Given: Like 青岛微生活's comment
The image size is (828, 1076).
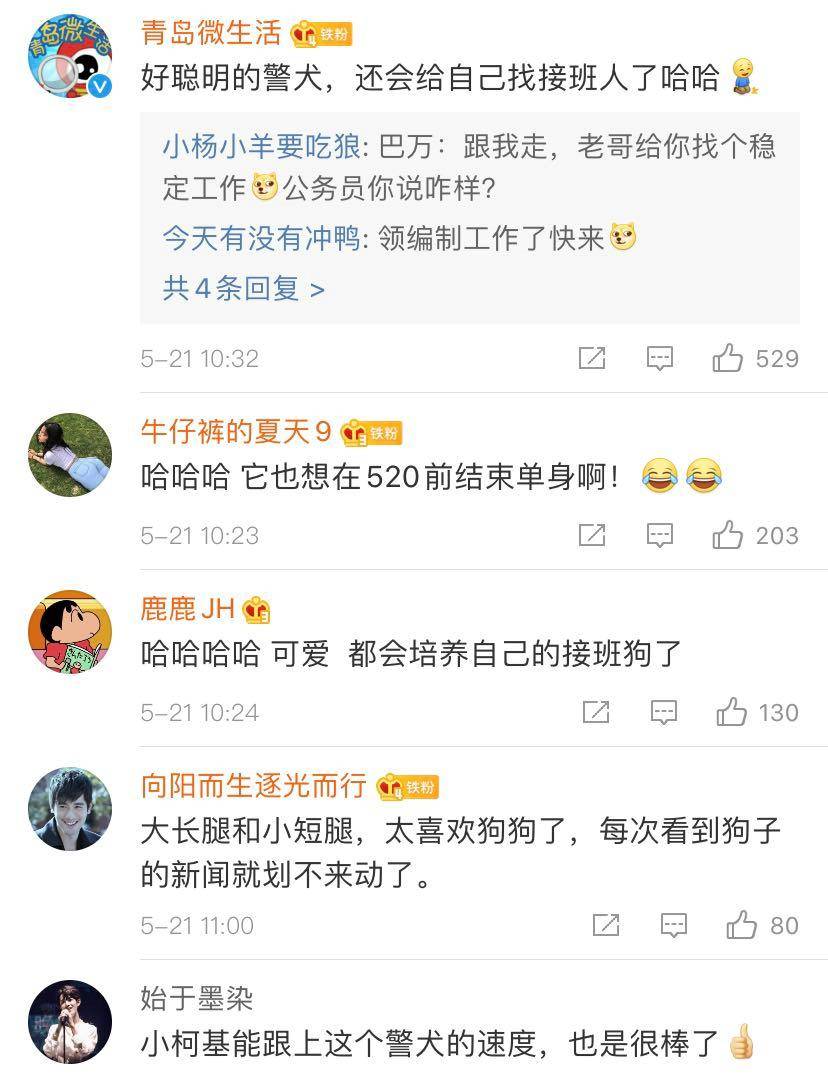Looking at the screenshot, I should (x=728, y=358).
